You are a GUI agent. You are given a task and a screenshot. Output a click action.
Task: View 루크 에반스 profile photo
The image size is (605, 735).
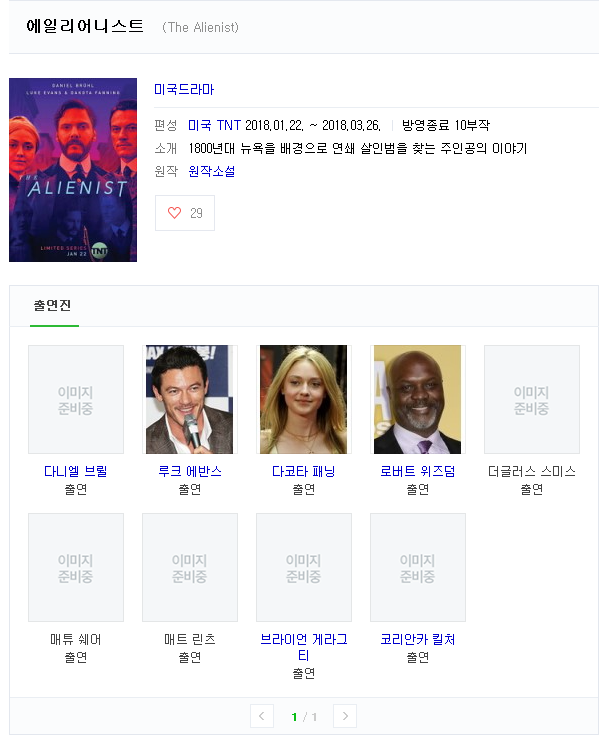(190, 399)
